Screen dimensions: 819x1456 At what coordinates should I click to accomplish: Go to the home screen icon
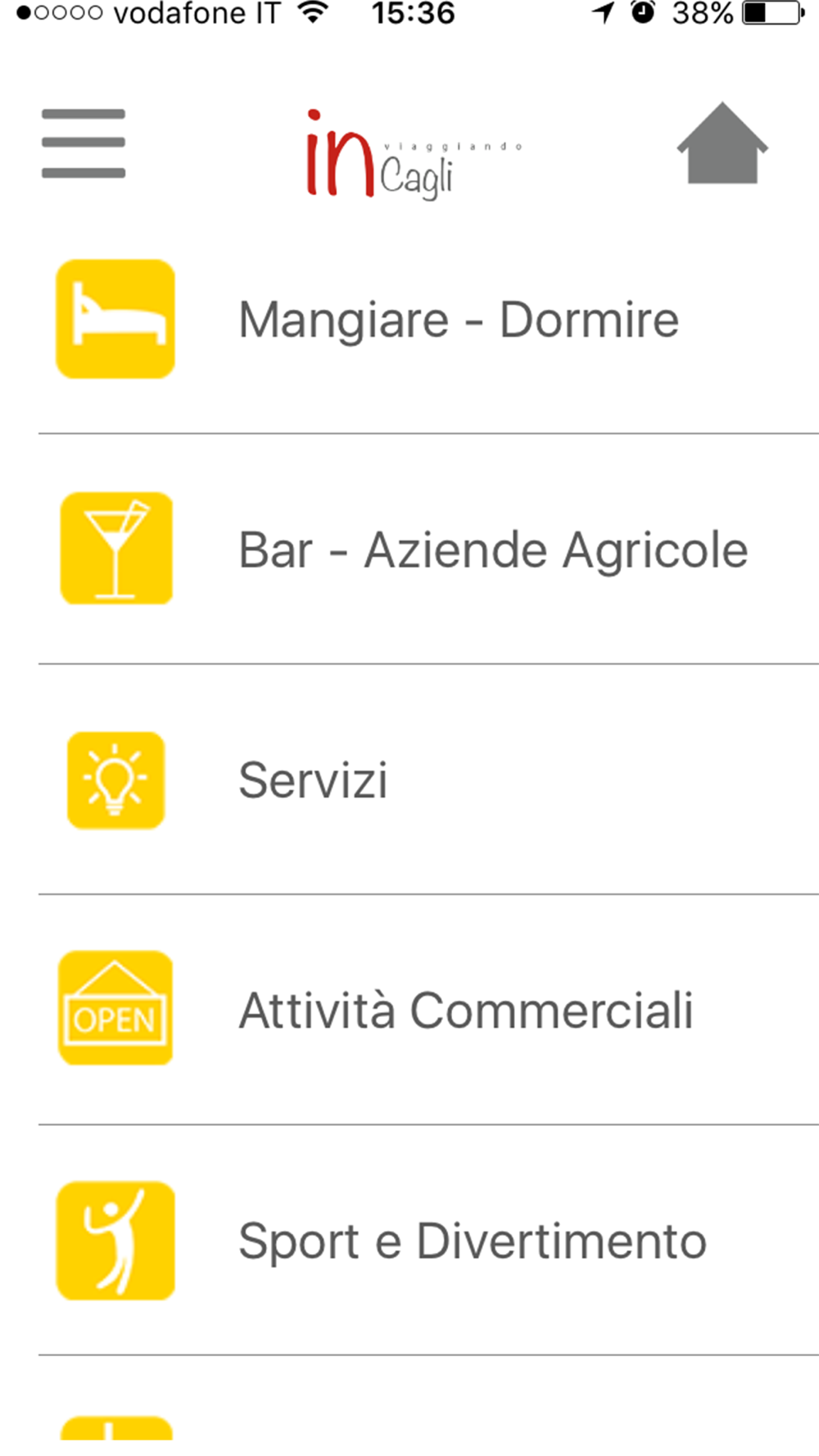click(x=722, y=143)
